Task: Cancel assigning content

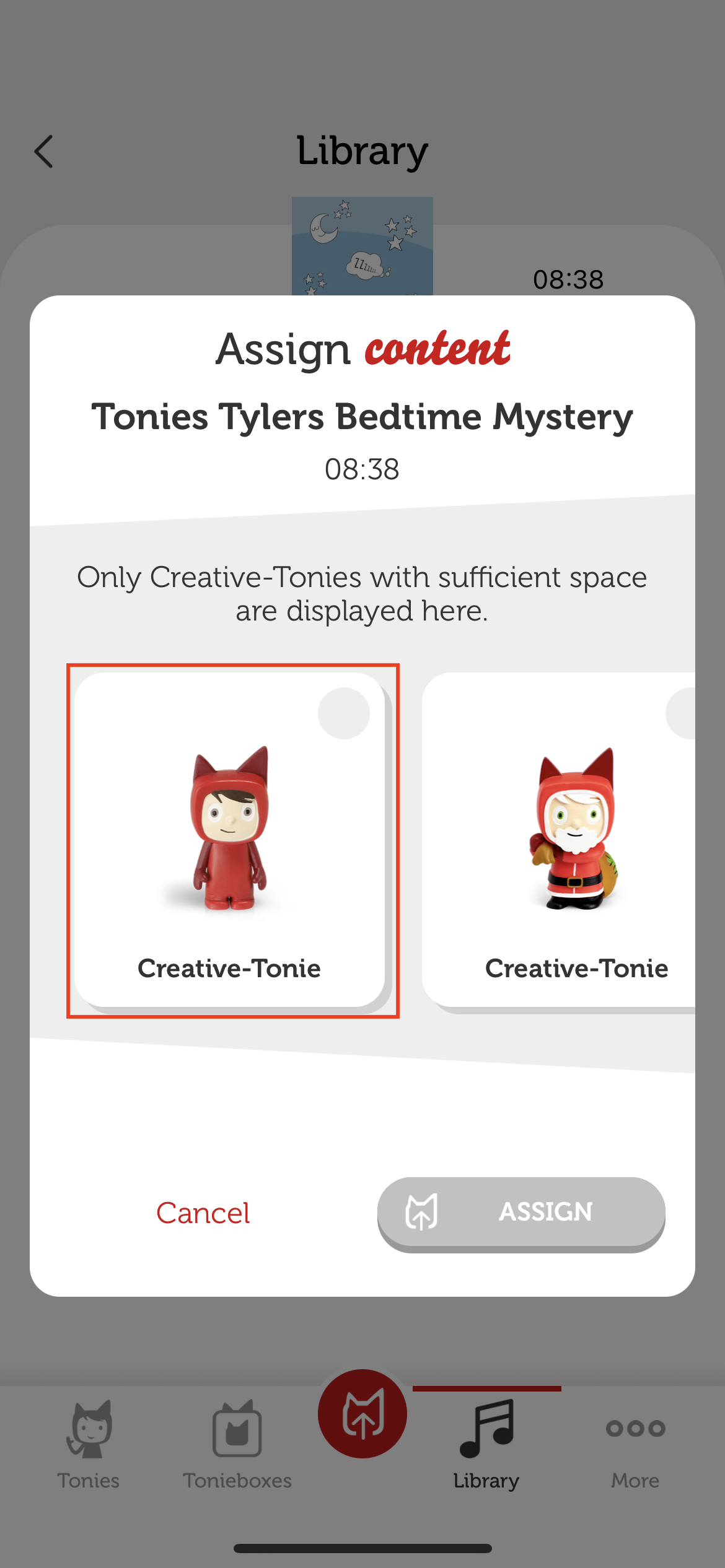Action: coord(203,1213)
